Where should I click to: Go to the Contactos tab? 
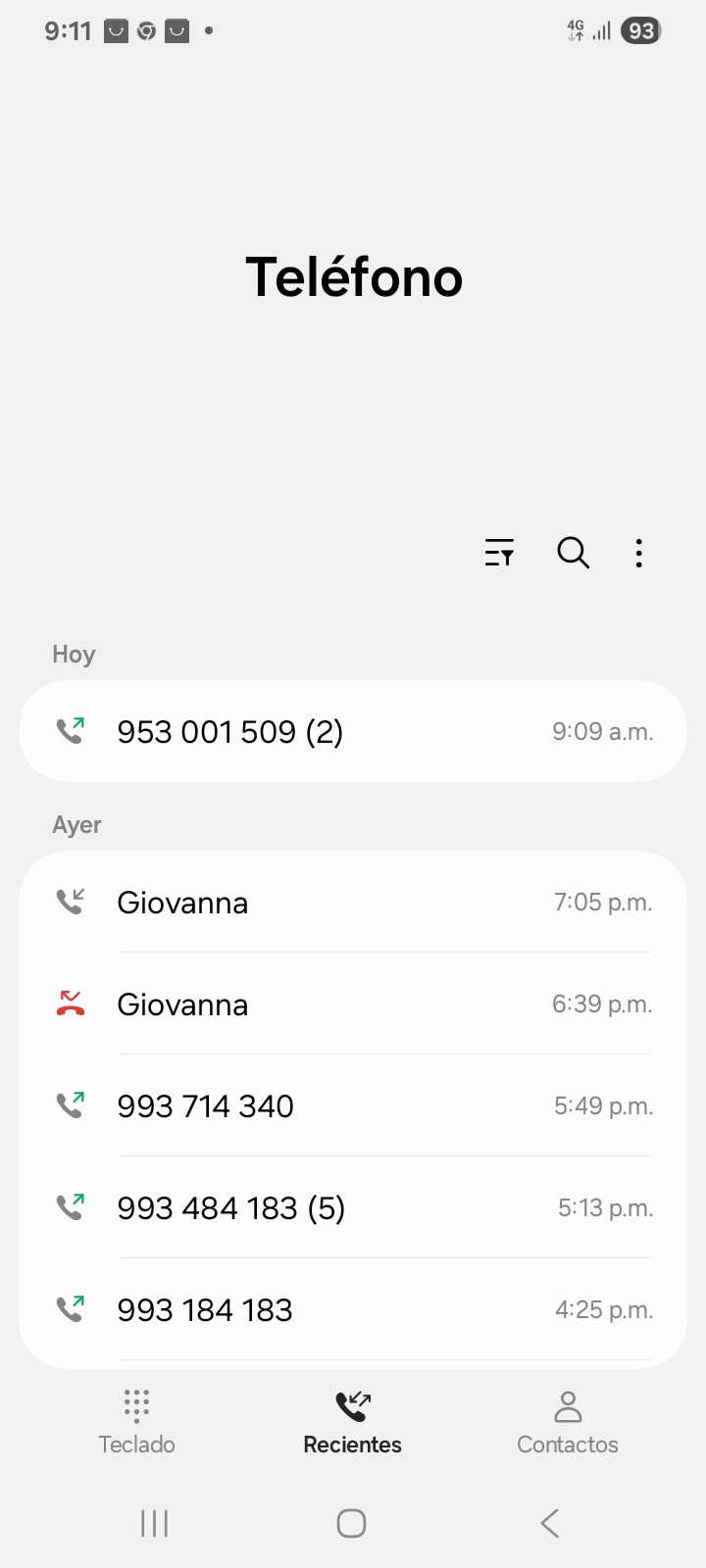(568, 1421)
